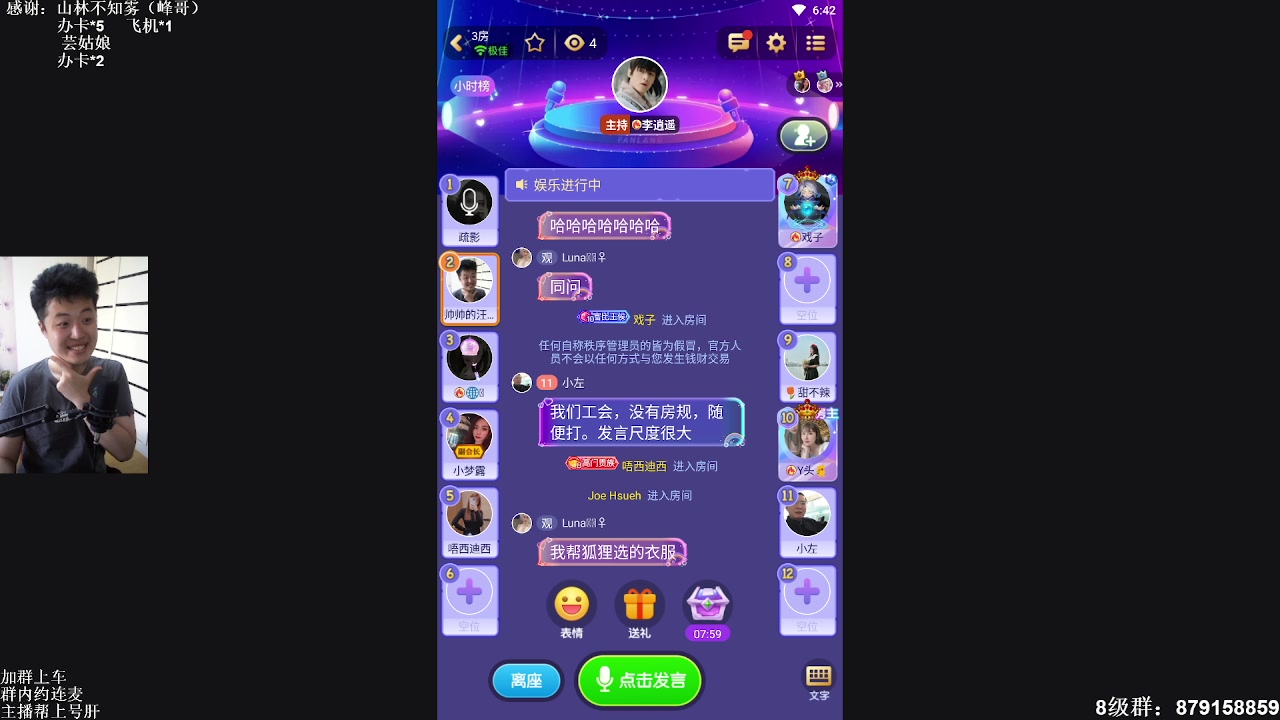Favorite this room with the star icon
The width and height of the screenshot is (1280, 720).
point(535,43)
